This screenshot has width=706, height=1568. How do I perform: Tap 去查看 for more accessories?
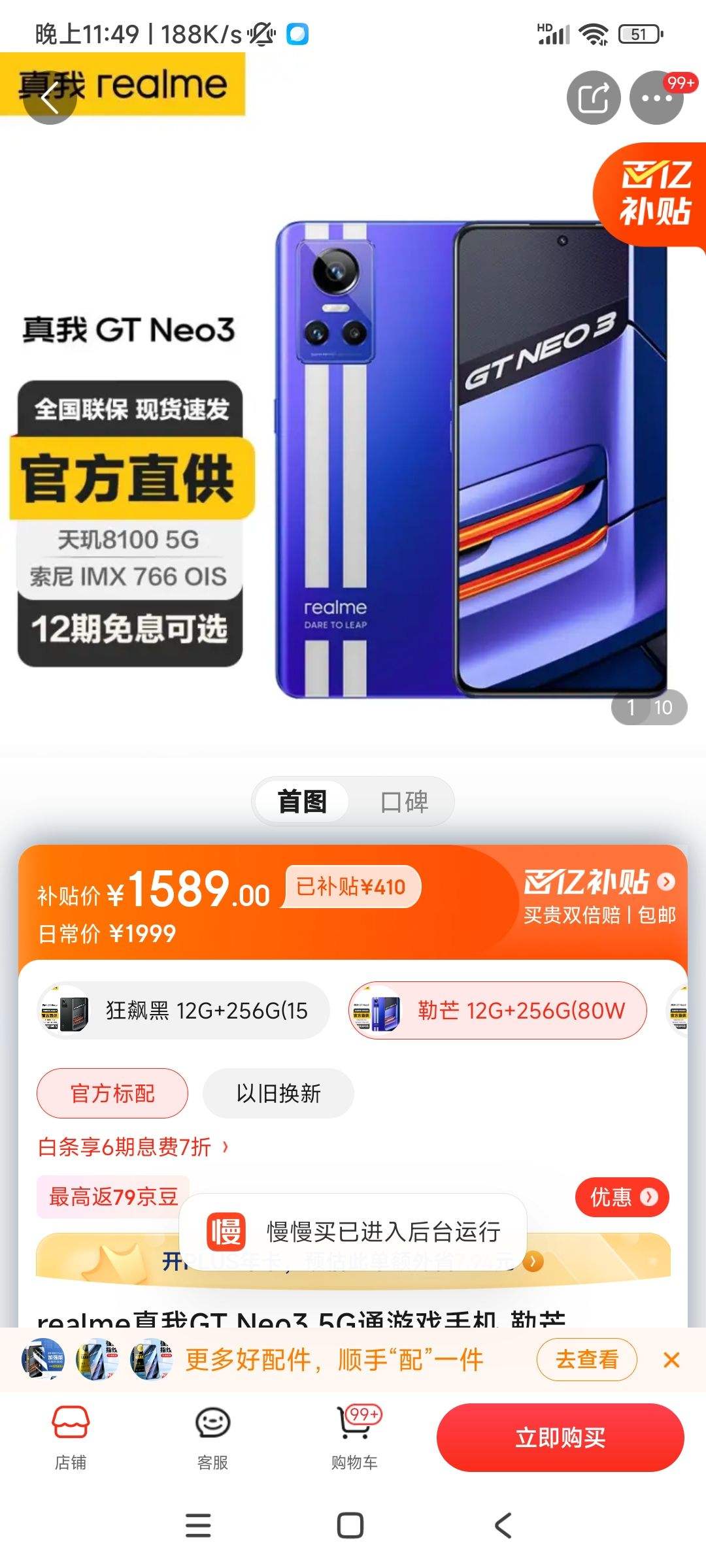pos(586,1360)
